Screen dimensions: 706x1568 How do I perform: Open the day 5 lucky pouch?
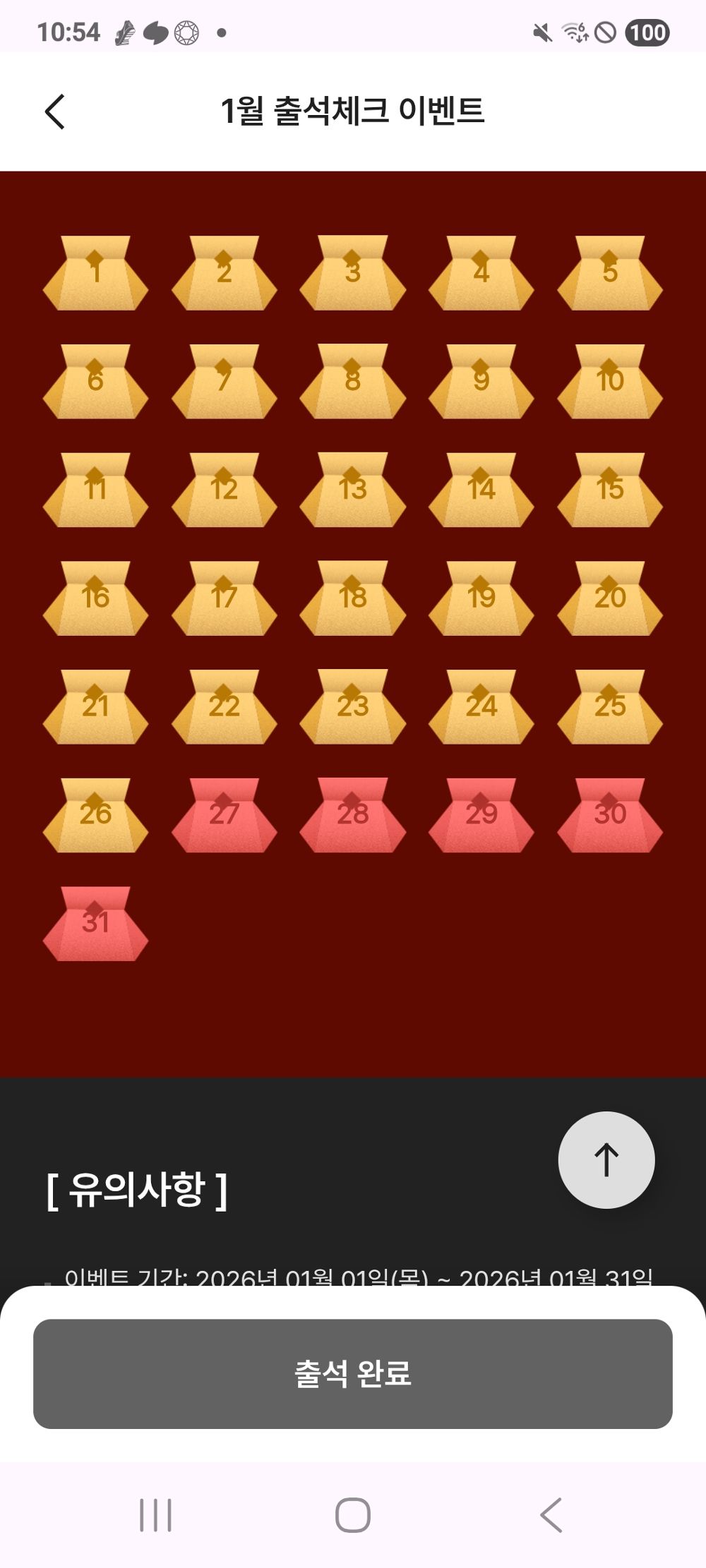pyautogui.click(x=610, y=274)
